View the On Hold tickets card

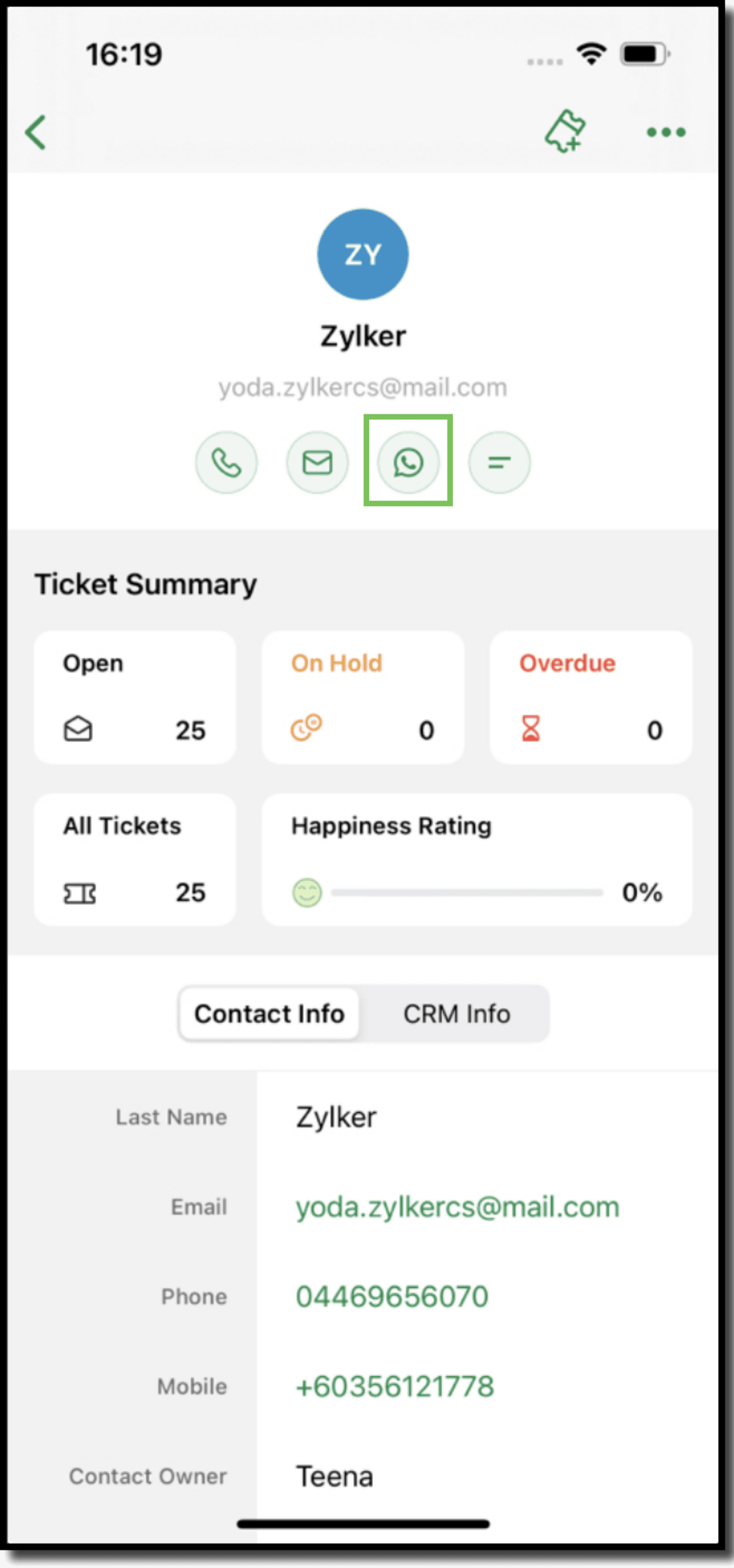[x=363, y=697]
